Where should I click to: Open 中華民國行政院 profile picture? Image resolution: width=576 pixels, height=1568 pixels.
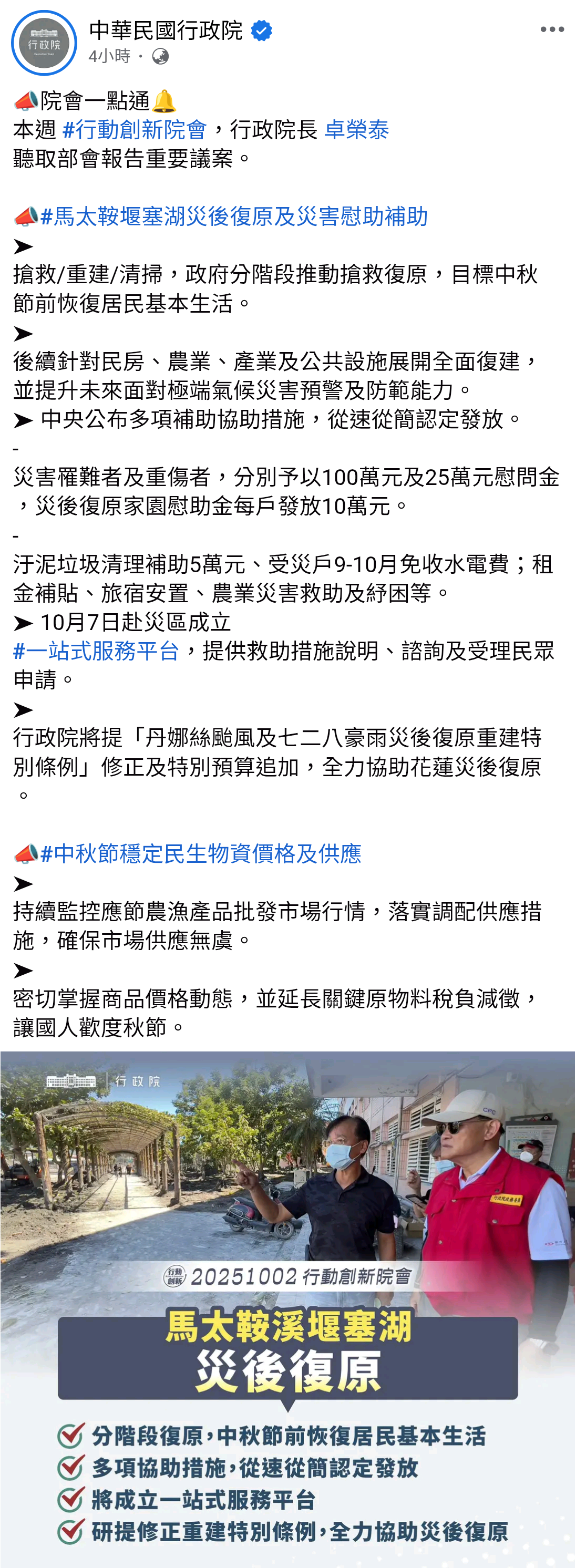[x=44, y=43]
